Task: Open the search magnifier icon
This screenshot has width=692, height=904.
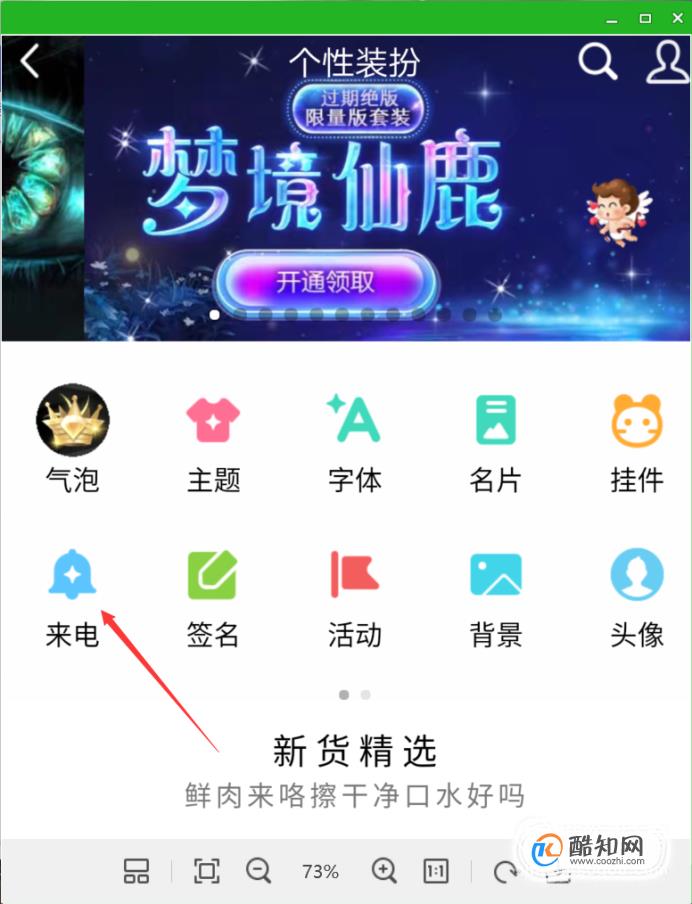Action: pos(597,62)
